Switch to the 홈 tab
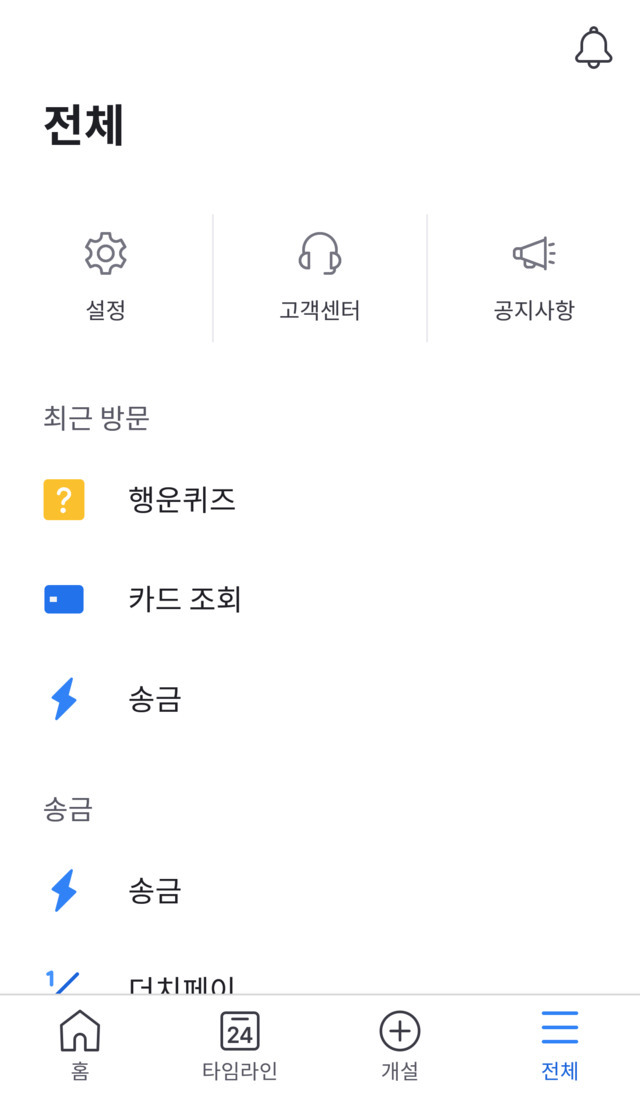The width and height of the screenshot is (640, 1095). (80, 1045)
